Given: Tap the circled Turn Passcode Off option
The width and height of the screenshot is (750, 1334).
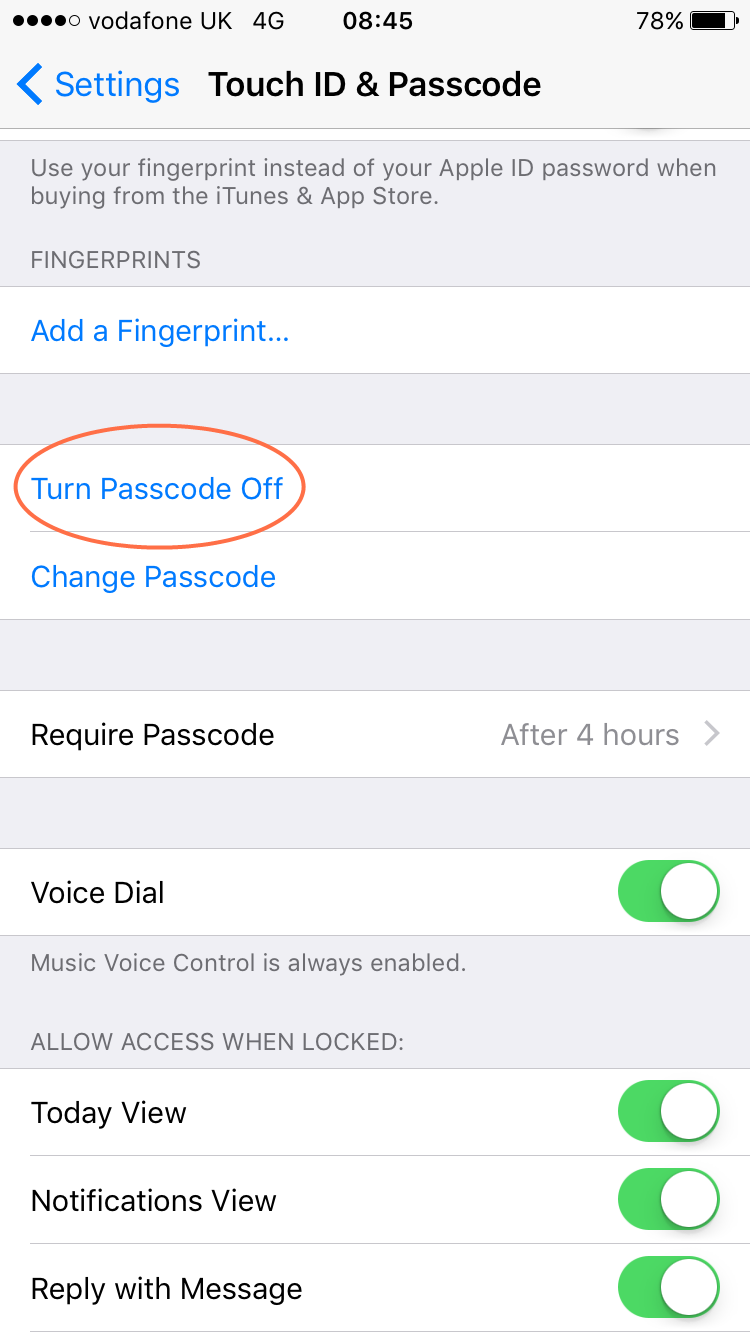Looking at the screenshot, I should point(157,488).
